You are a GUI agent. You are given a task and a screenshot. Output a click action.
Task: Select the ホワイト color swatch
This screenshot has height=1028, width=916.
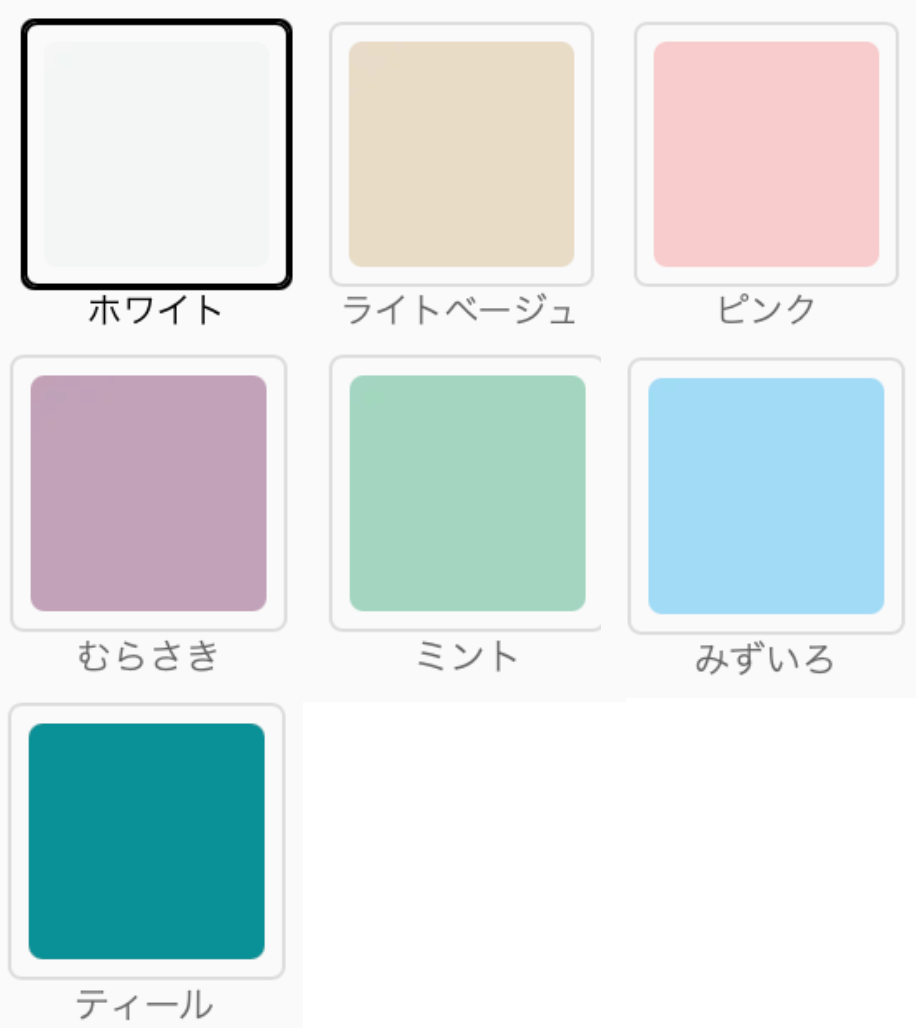coord(157,154)
